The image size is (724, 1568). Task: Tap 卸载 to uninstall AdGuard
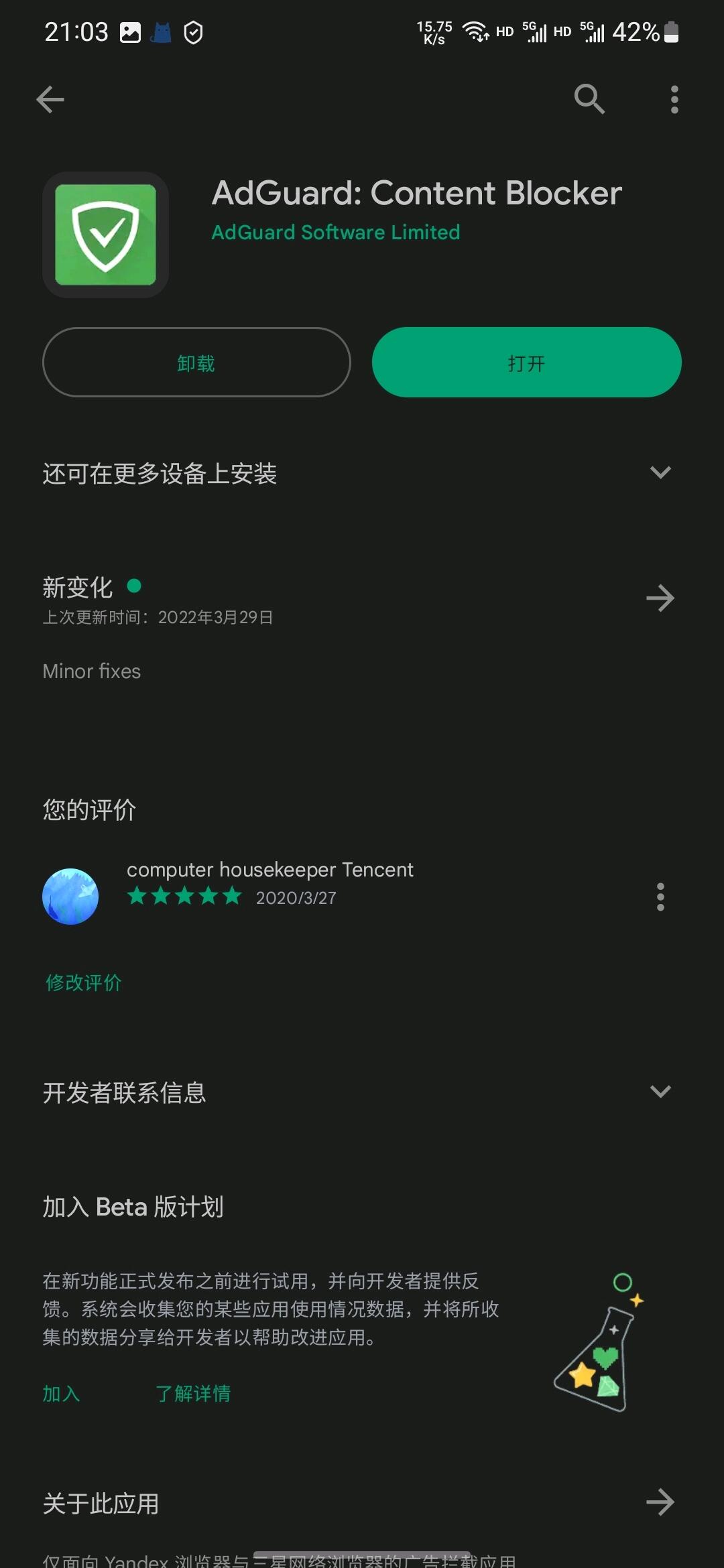[196, 363]
